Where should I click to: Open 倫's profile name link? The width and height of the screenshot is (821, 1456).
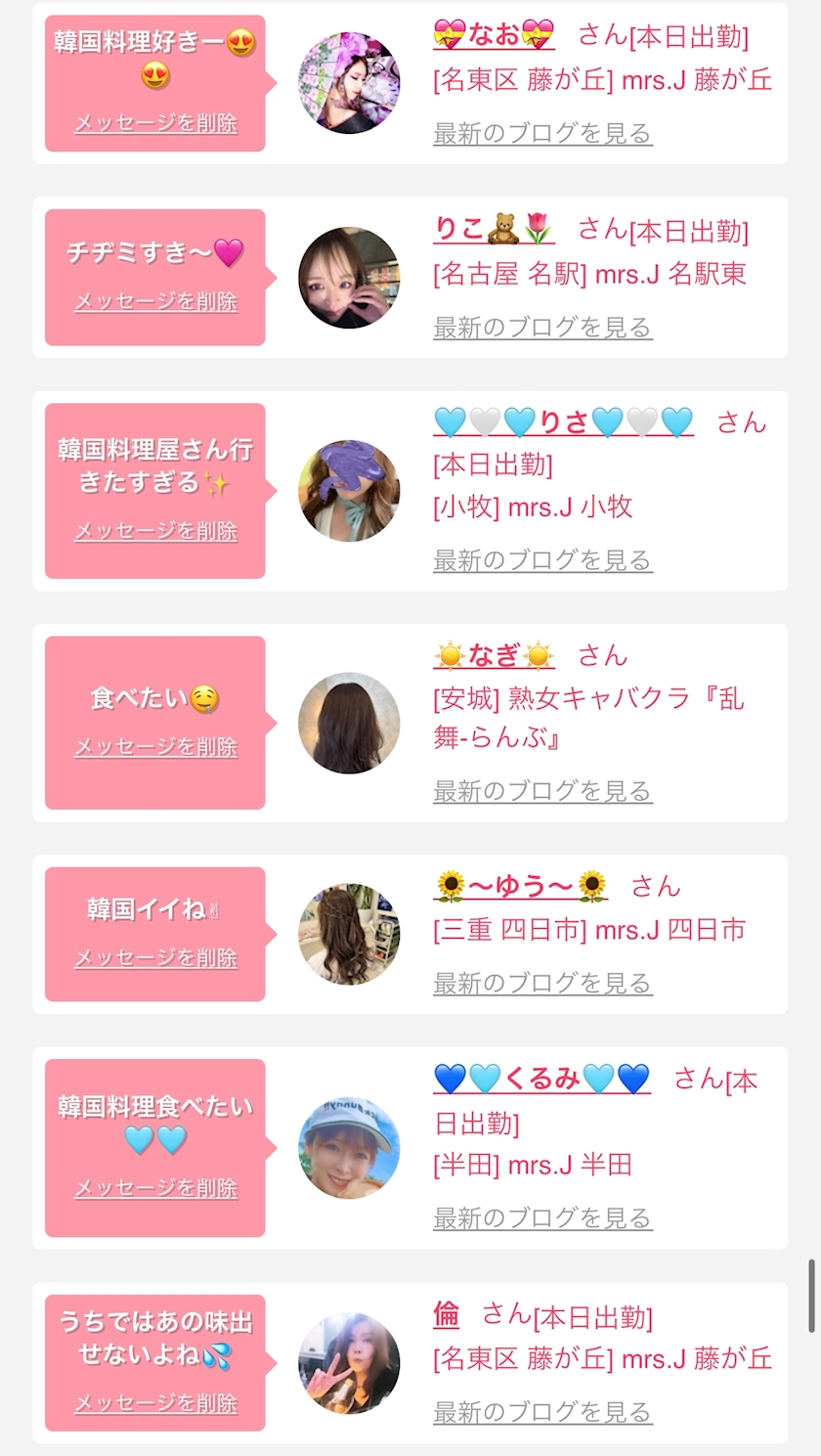pyautogui.click(x=446, y=1315)
